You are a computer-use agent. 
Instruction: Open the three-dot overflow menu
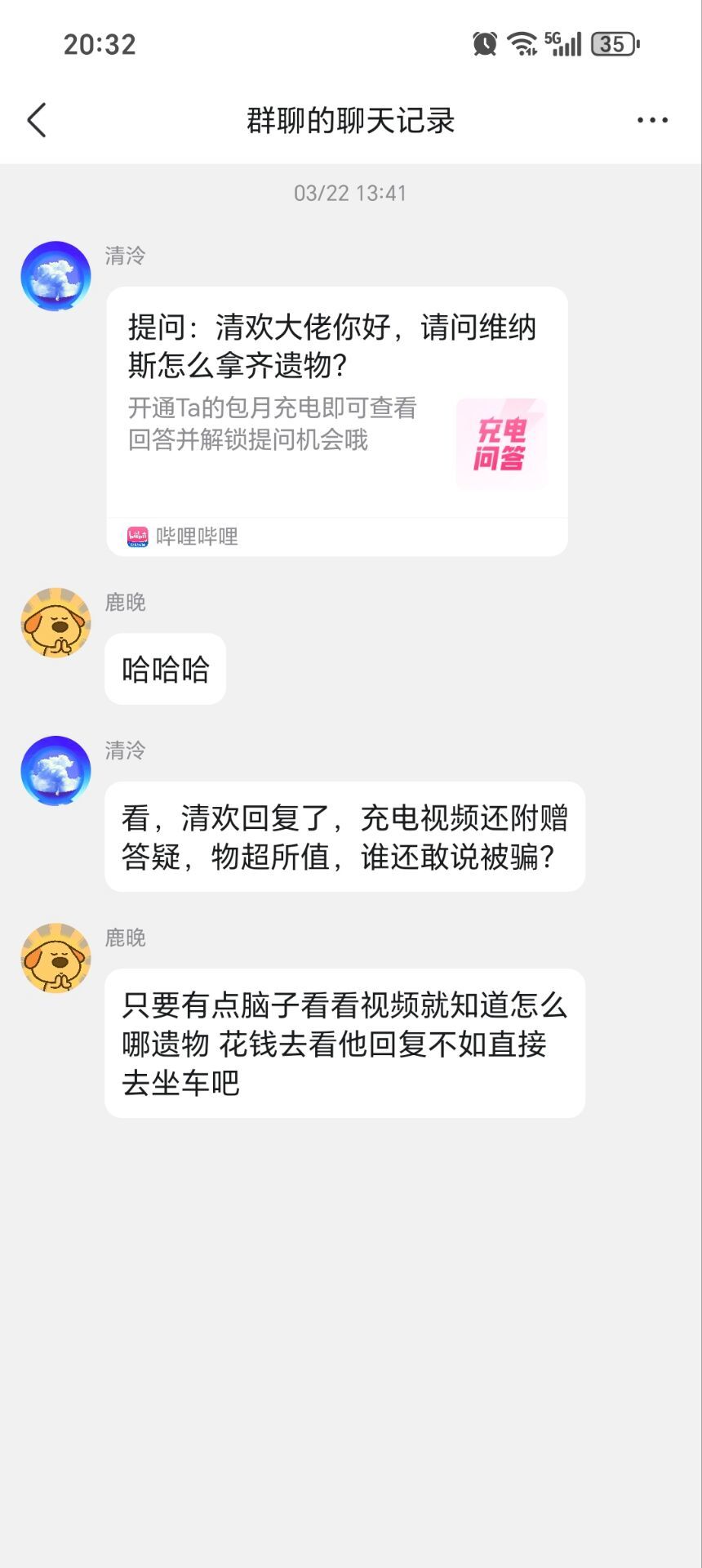[652, 121]
